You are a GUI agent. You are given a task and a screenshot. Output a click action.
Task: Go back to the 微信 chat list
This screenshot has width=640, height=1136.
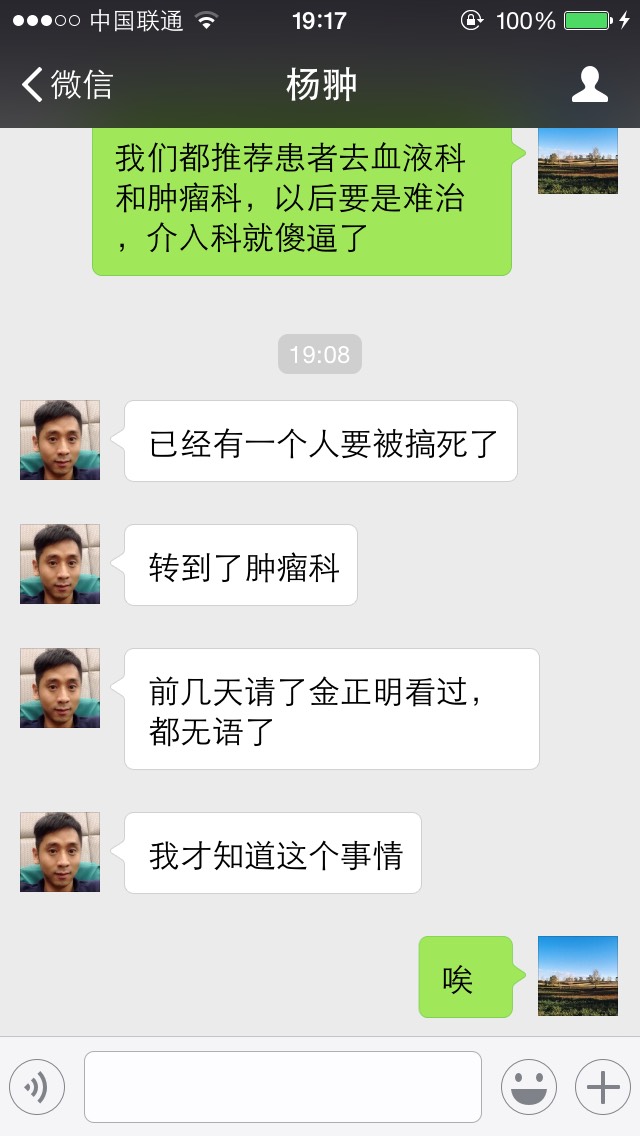66,85
